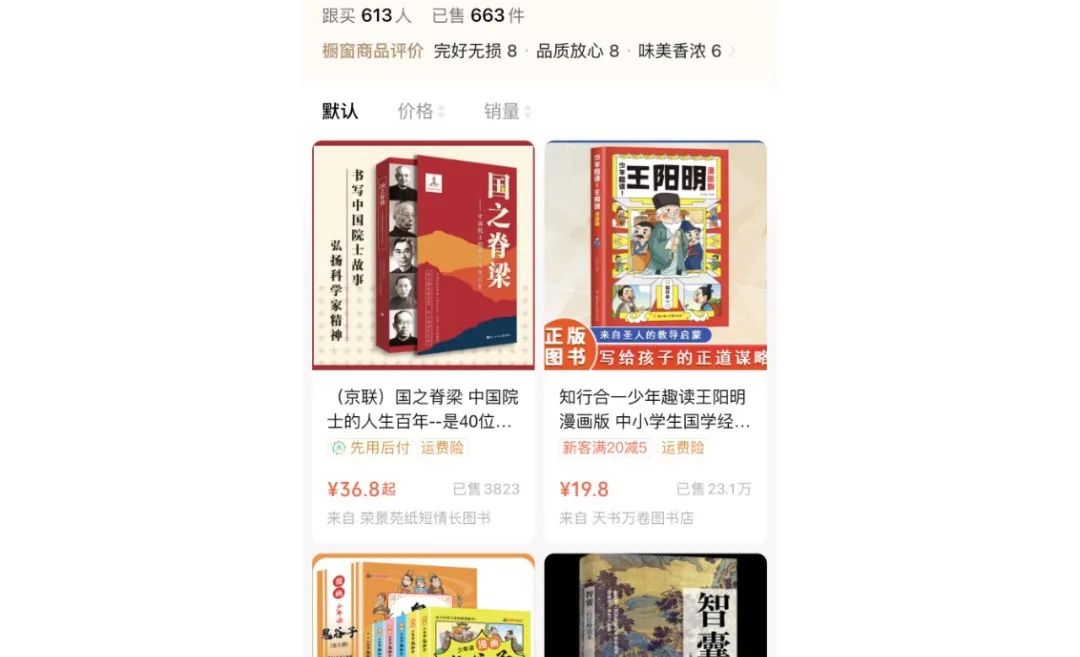Sort products by 价格

coord(420,111)
